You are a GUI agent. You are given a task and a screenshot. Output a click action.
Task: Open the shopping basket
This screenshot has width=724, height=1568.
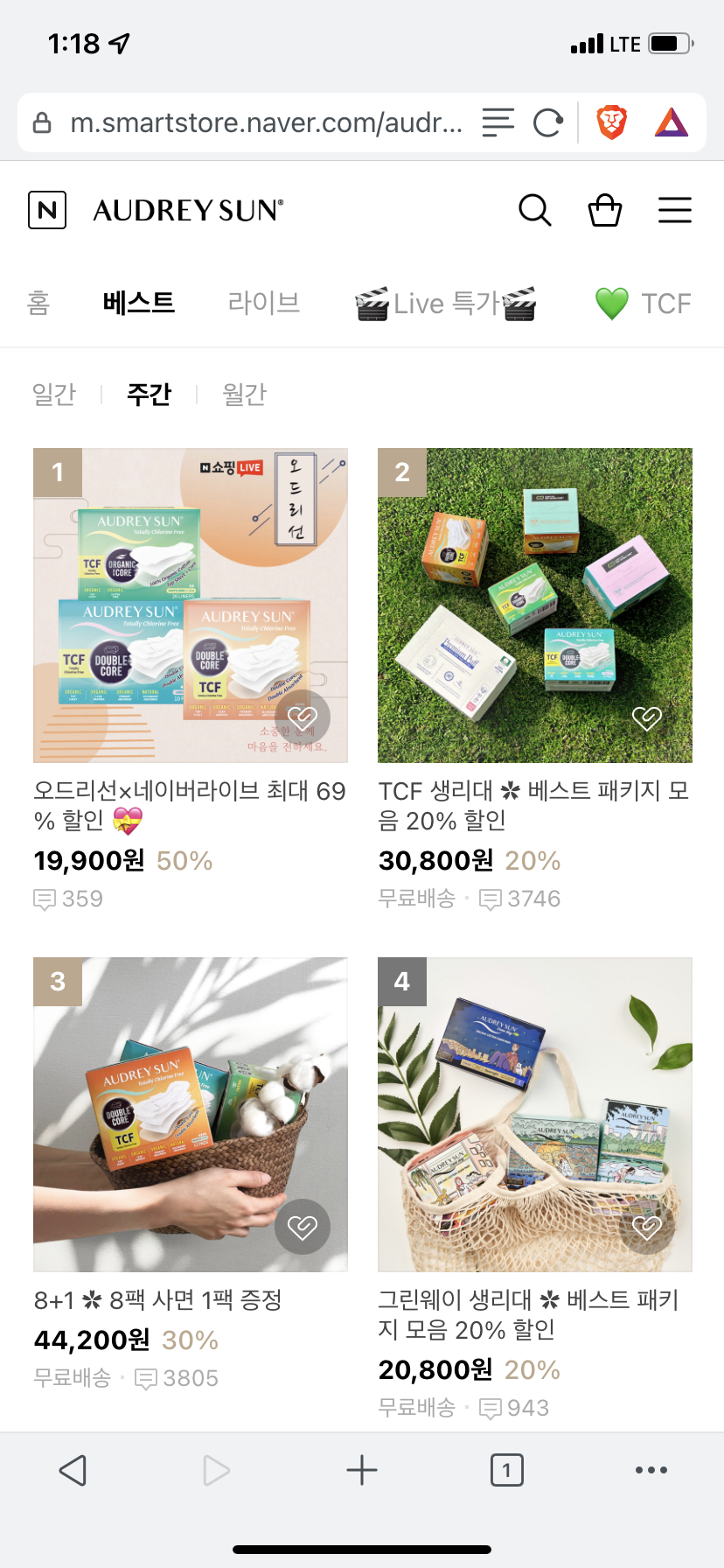pos(604,210)
